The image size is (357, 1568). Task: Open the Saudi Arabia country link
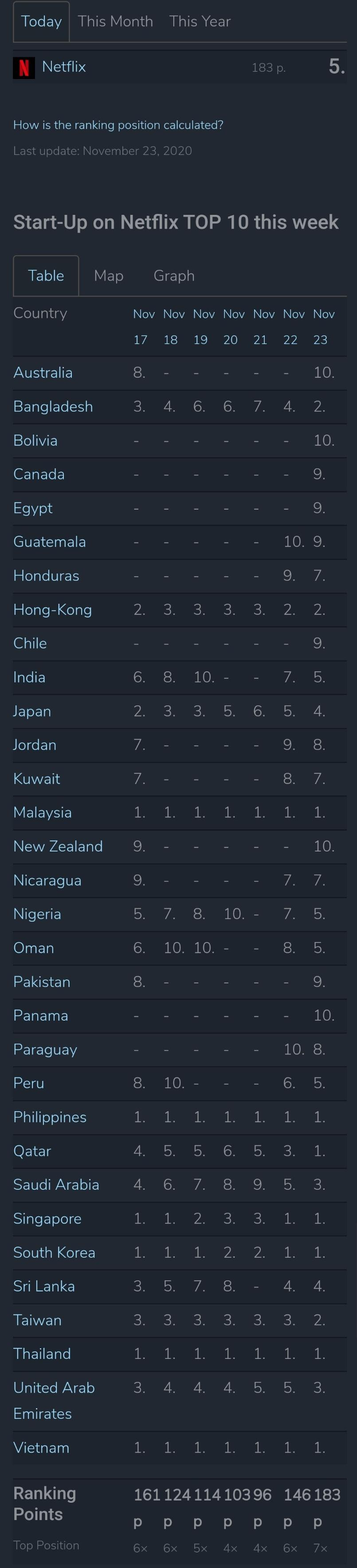pos(56,1184)
